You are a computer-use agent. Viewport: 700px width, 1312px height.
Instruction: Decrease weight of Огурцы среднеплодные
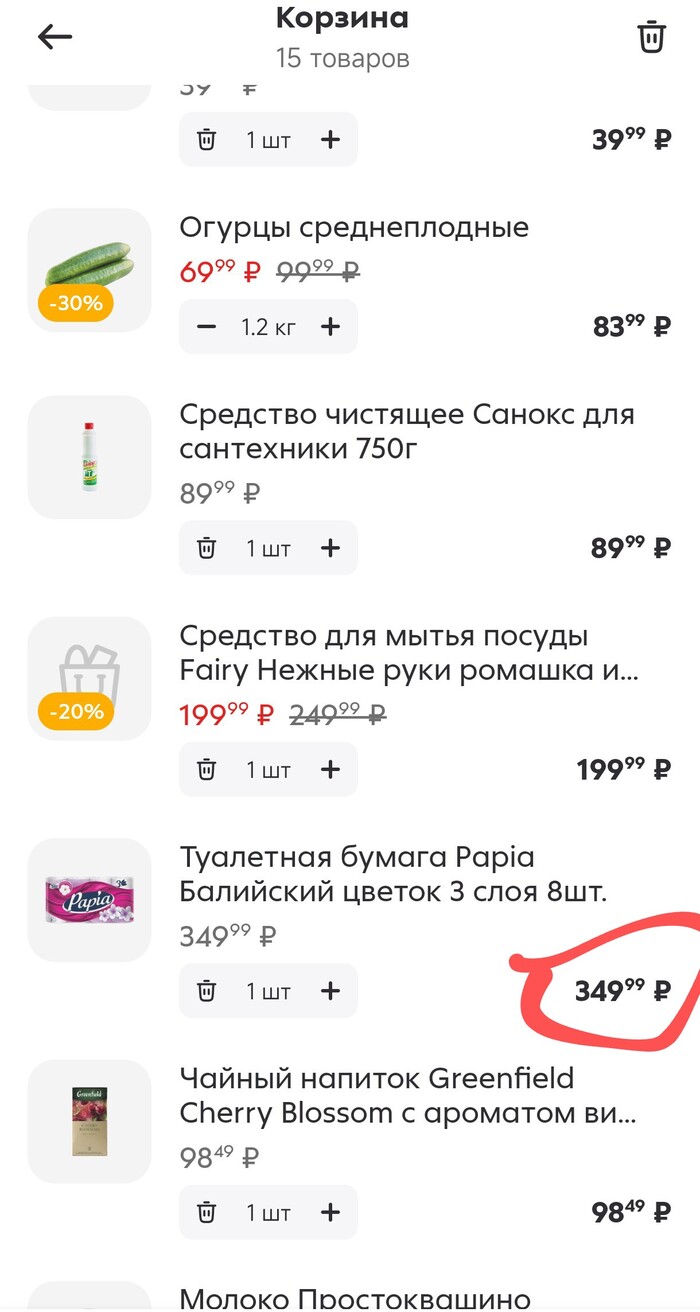click(x=207, y=327)
